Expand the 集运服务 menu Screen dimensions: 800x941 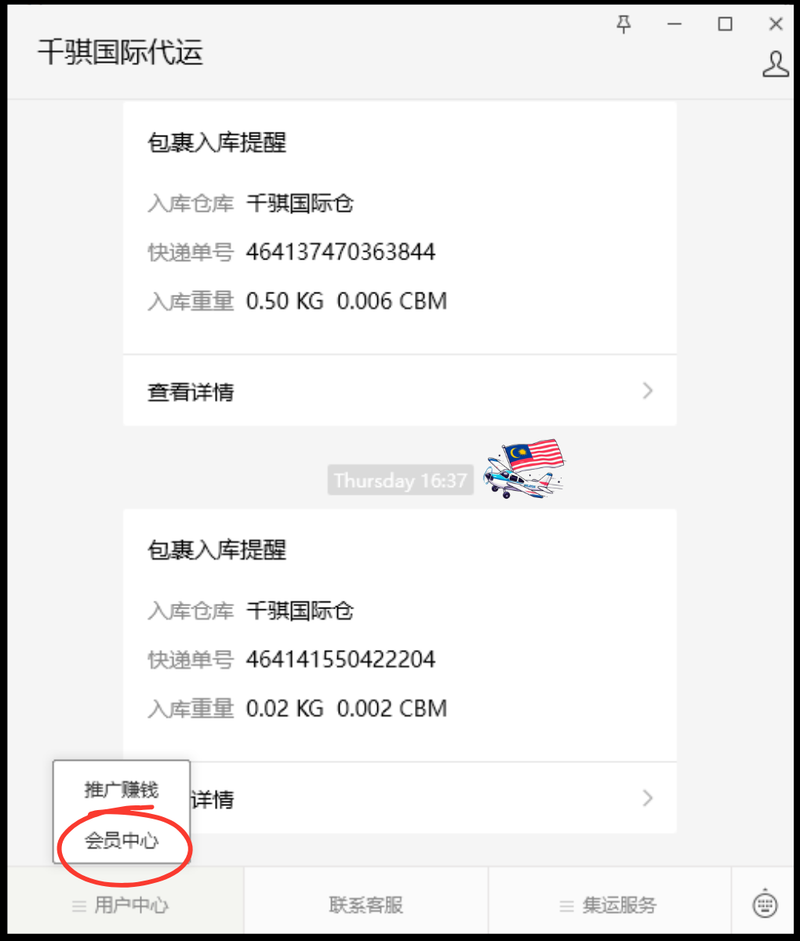609,905
